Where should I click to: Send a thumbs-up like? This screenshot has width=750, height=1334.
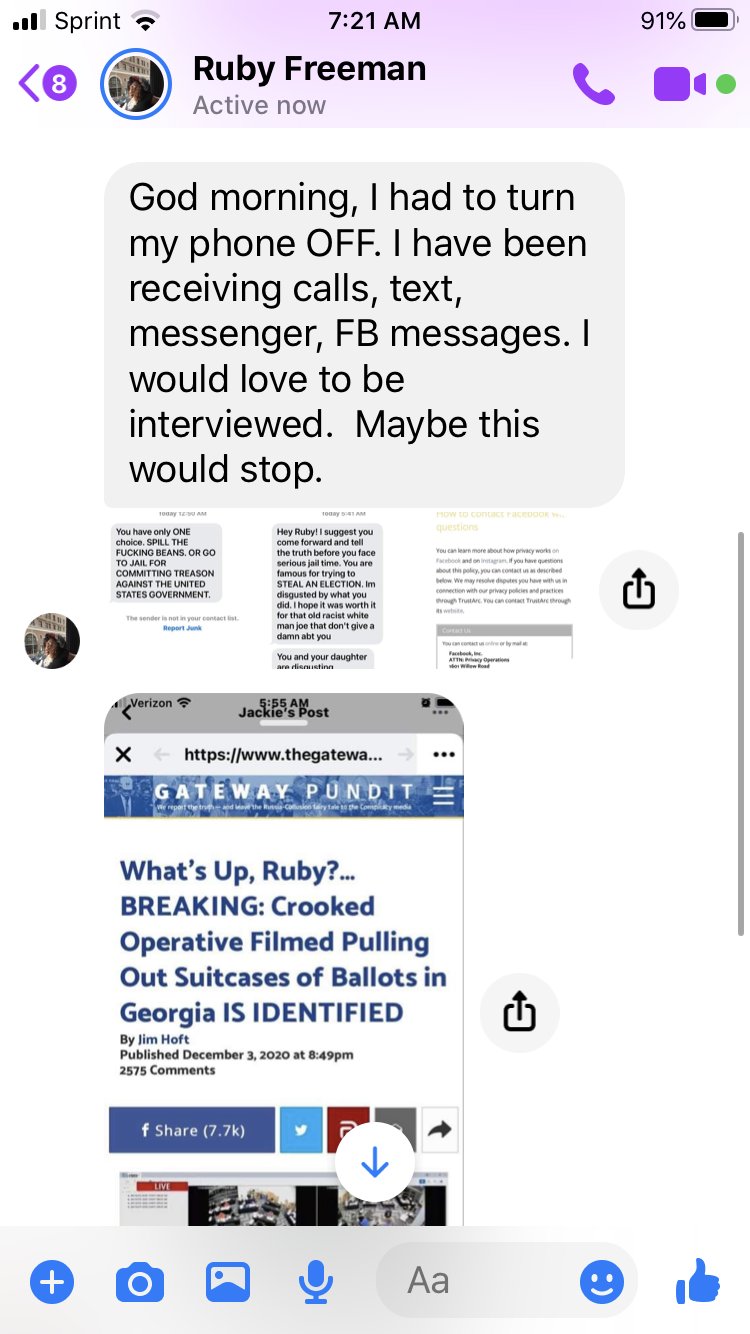coord(697,1281)
